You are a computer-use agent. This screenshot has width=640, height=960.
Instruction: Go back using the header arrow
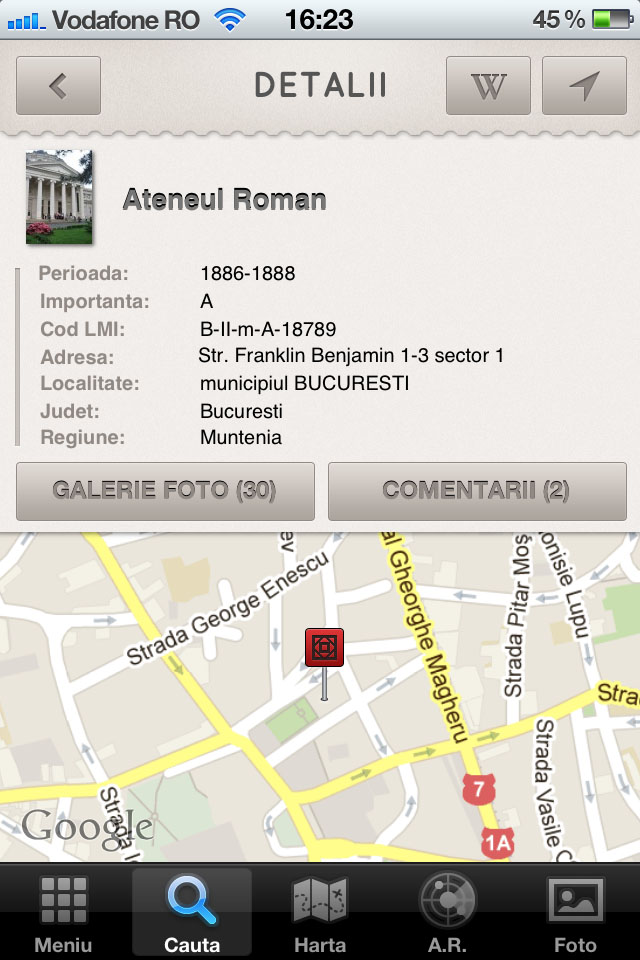pos(58,86)
